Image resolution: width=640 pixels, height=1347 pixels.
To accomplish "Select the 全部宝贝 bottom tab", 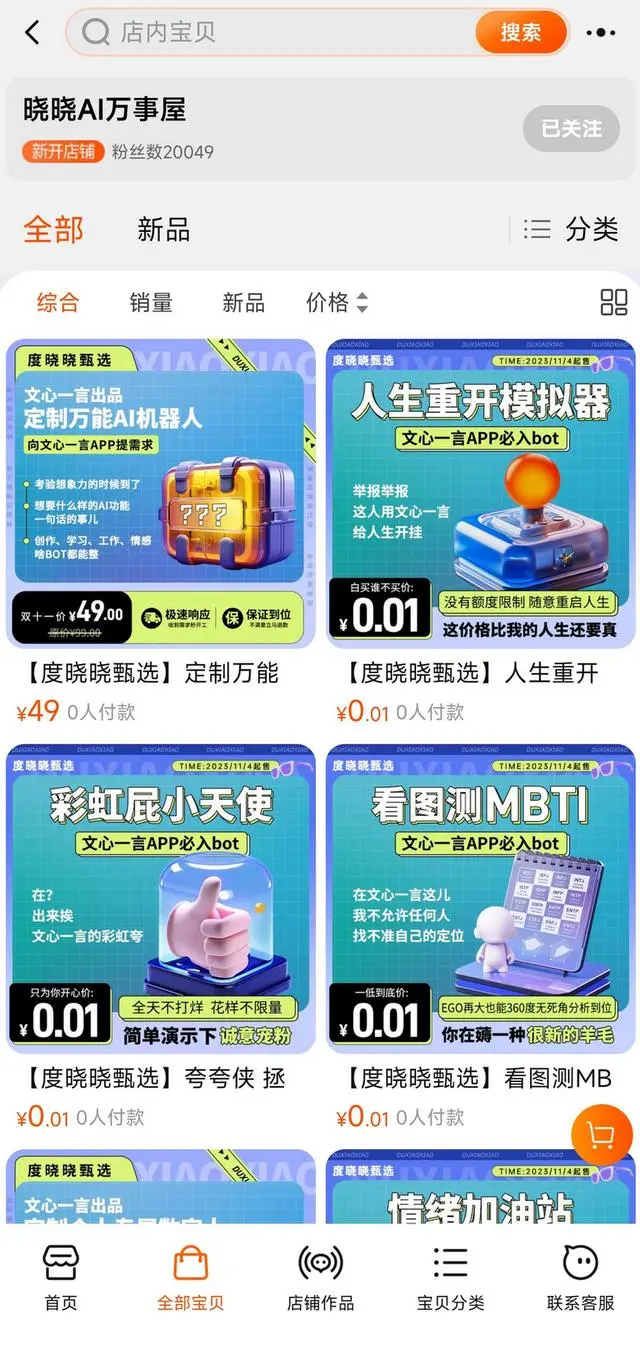I will point(190,1278).
